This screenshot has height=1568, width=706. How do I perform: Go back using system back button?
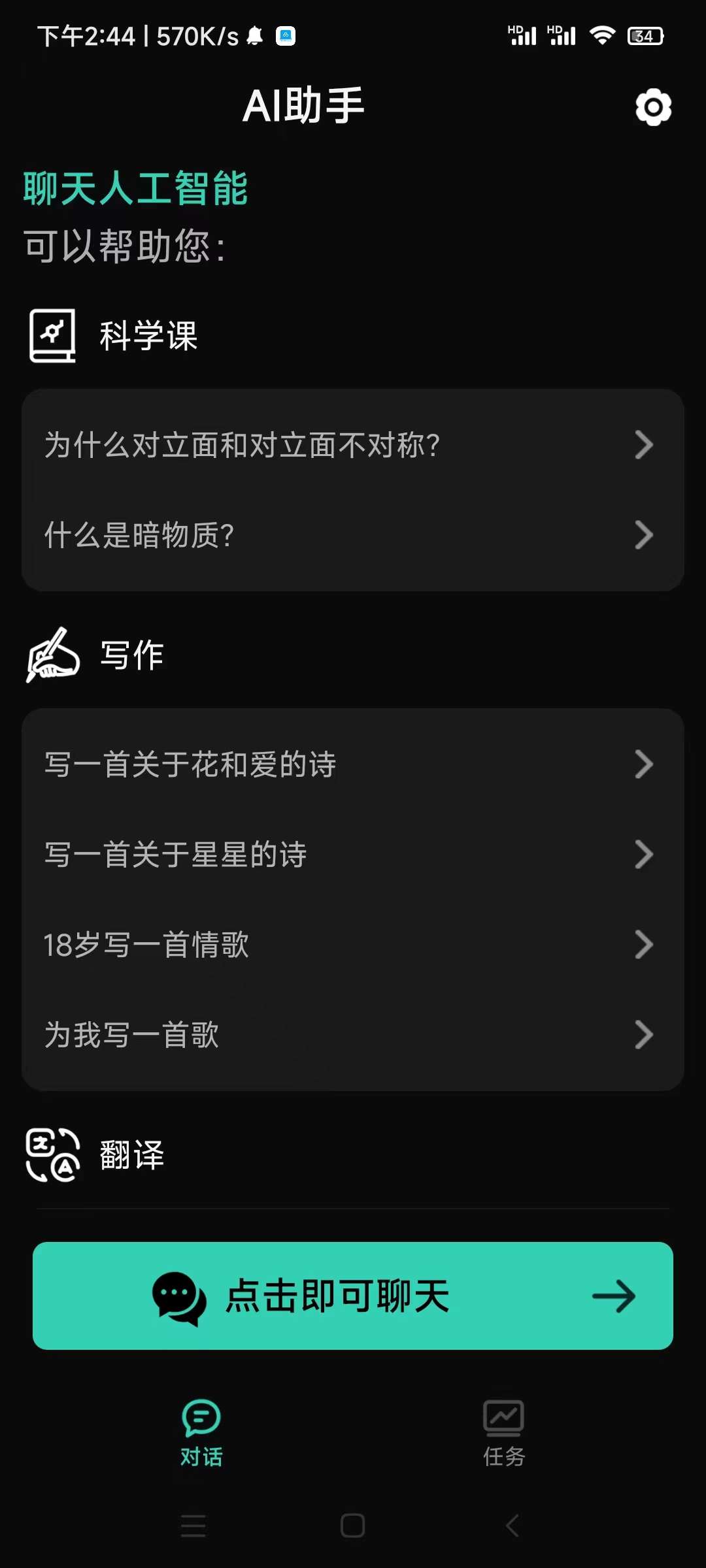[513, 1526]
